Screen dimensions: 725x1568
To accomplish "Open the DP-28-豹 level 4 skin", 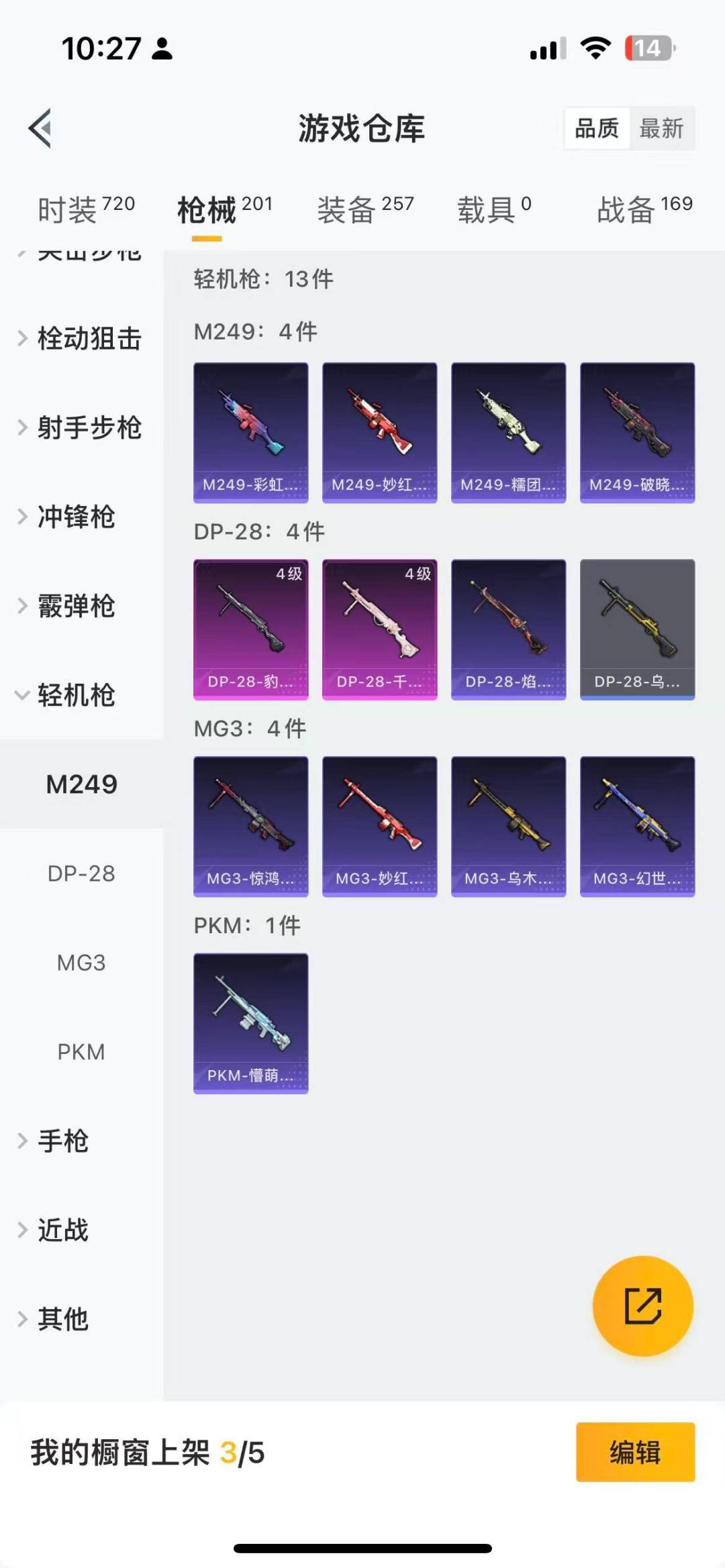I will coord(250,629).
